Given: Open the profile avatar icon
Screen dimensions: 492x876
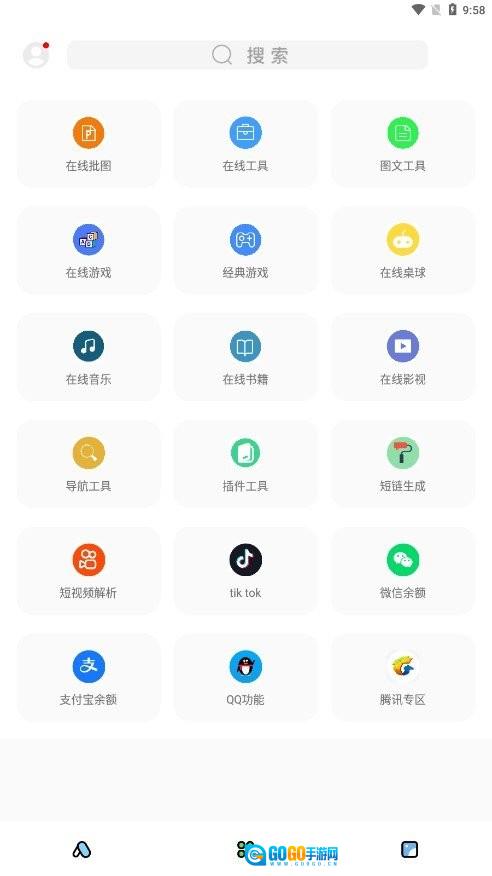Looking at the screenshot, I should click(x=36, y=55).
